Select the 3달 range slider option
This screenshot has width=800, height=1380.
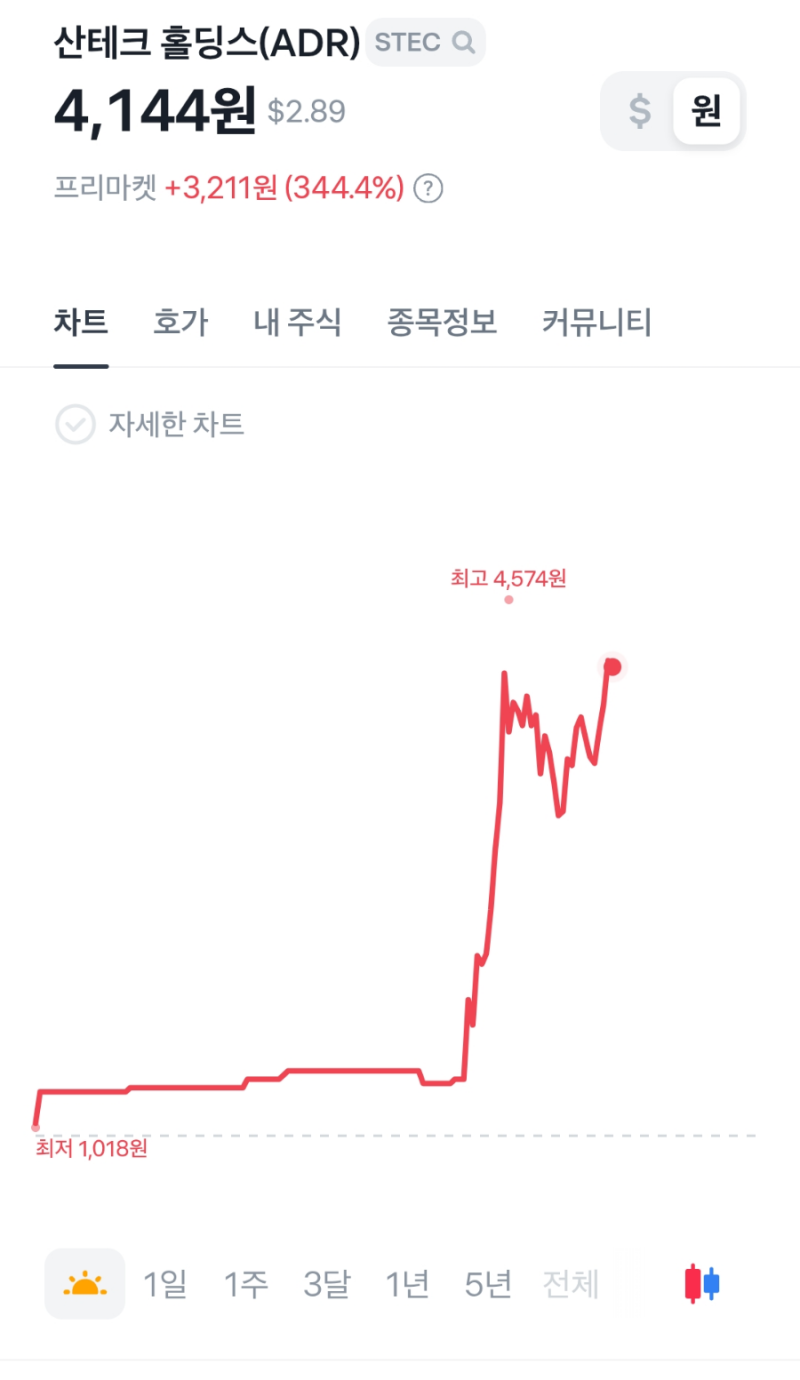click(326, 1283)
